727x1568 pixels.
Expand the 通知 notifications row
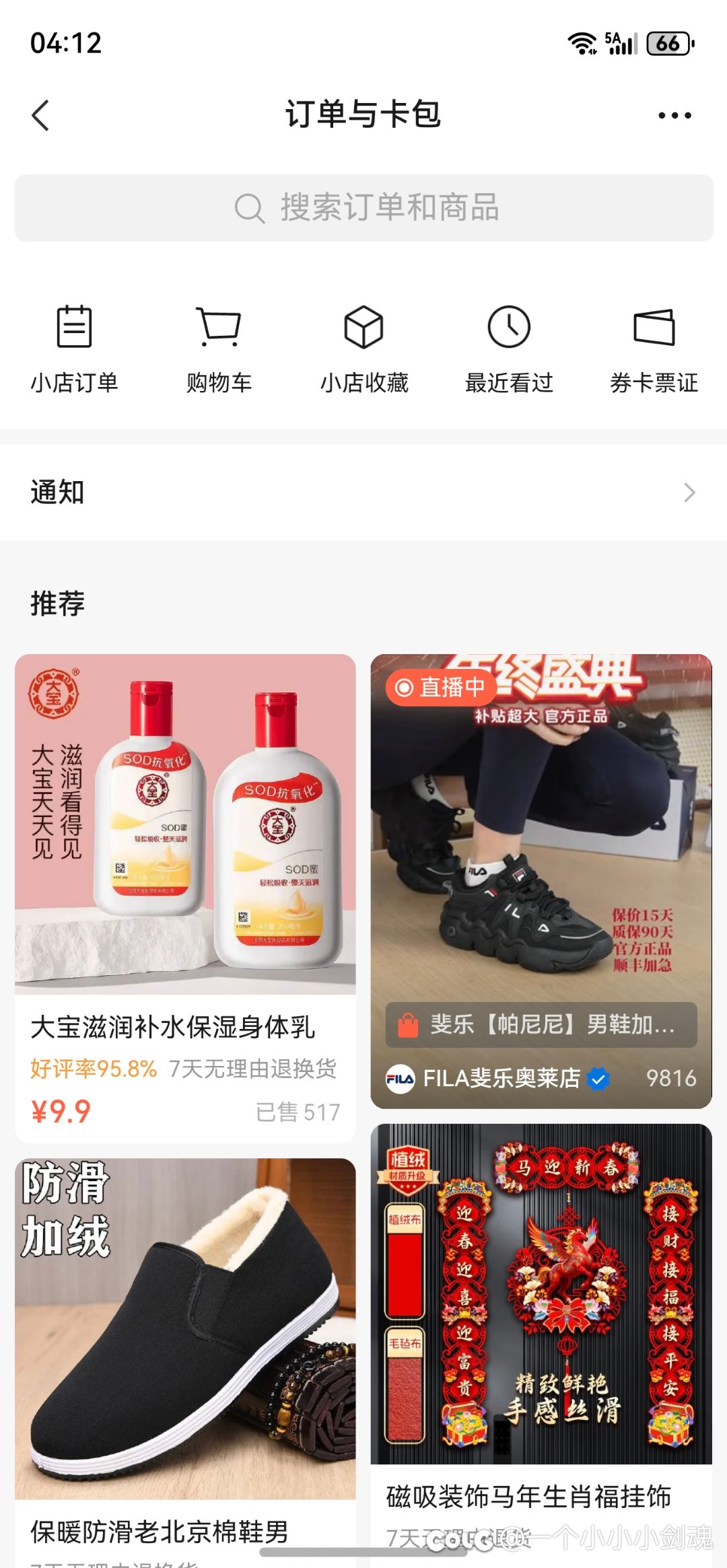(363, 493)
